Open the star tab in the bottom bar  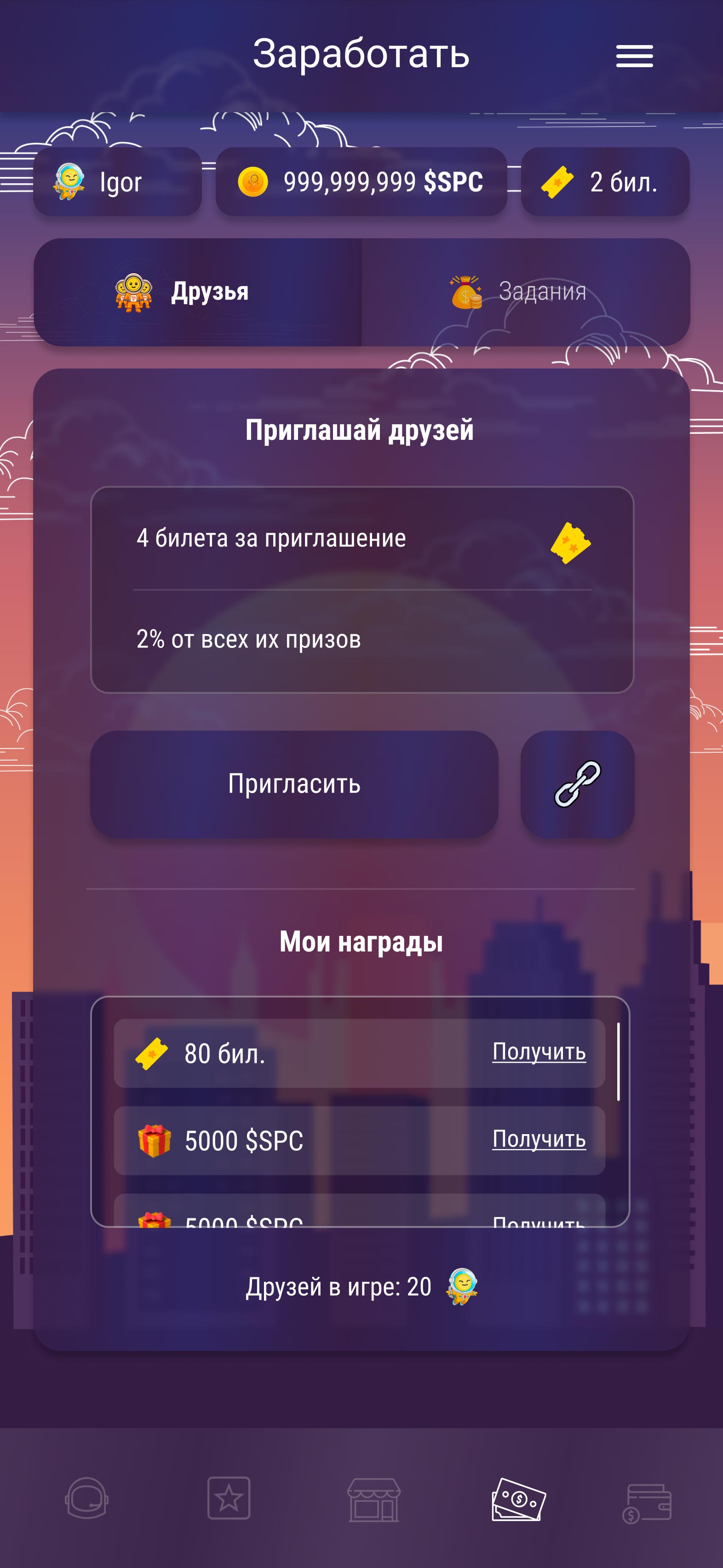pos(229,1499)
